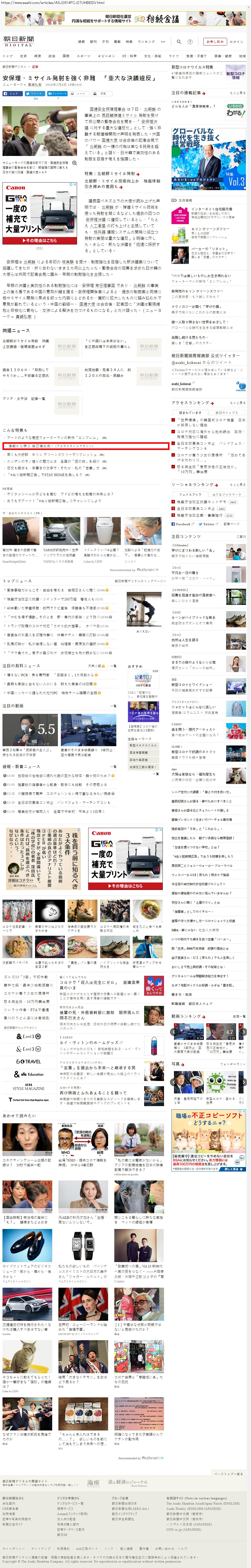Open the スポーツ navigation tab
The height and width of the screenshot is (1568, 251).
(83, 56)
